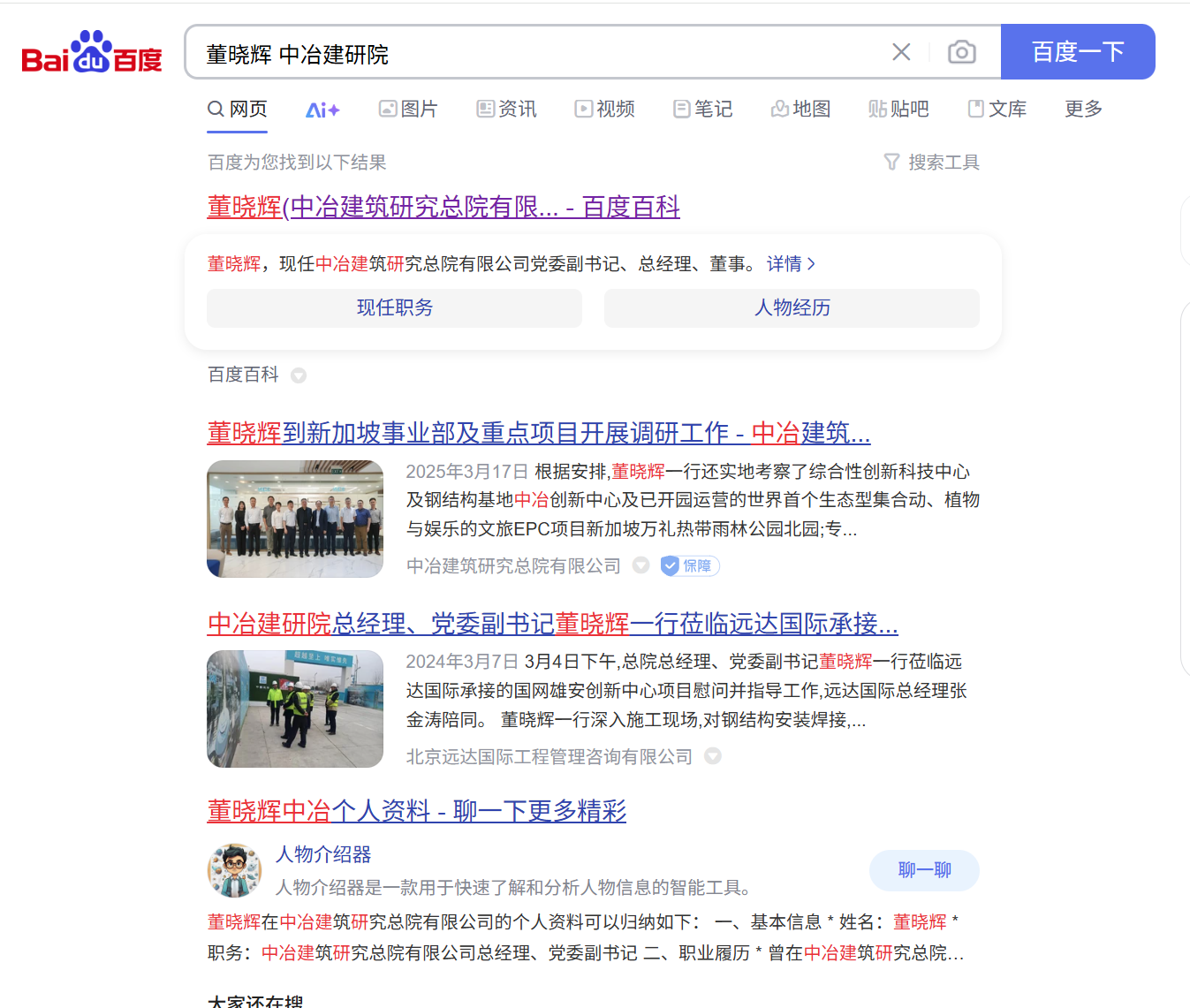Tap the 百度一下 search button
The image size is (1190, 1008).
1077,52
